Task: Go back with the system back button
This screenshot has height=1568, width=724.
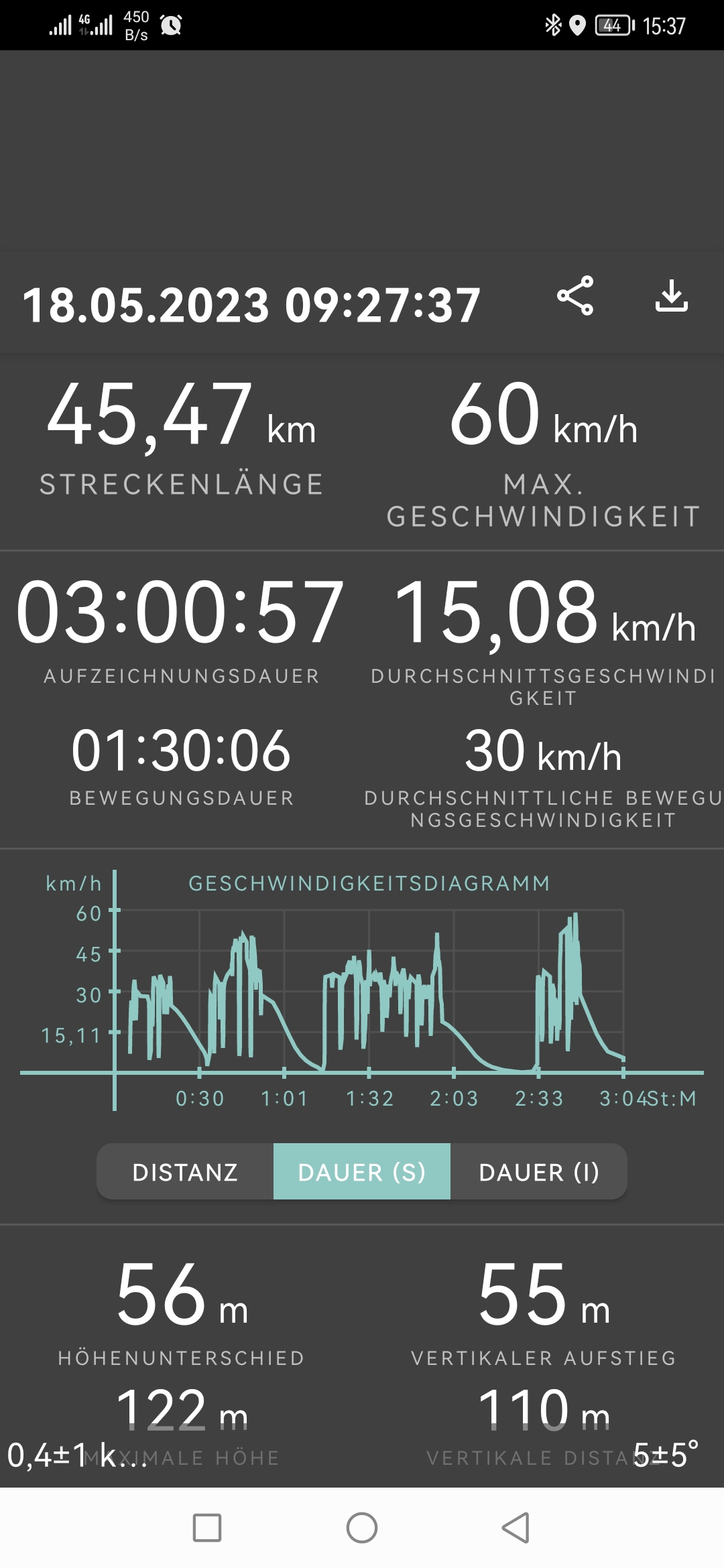Action: [x=516, y=1528]
